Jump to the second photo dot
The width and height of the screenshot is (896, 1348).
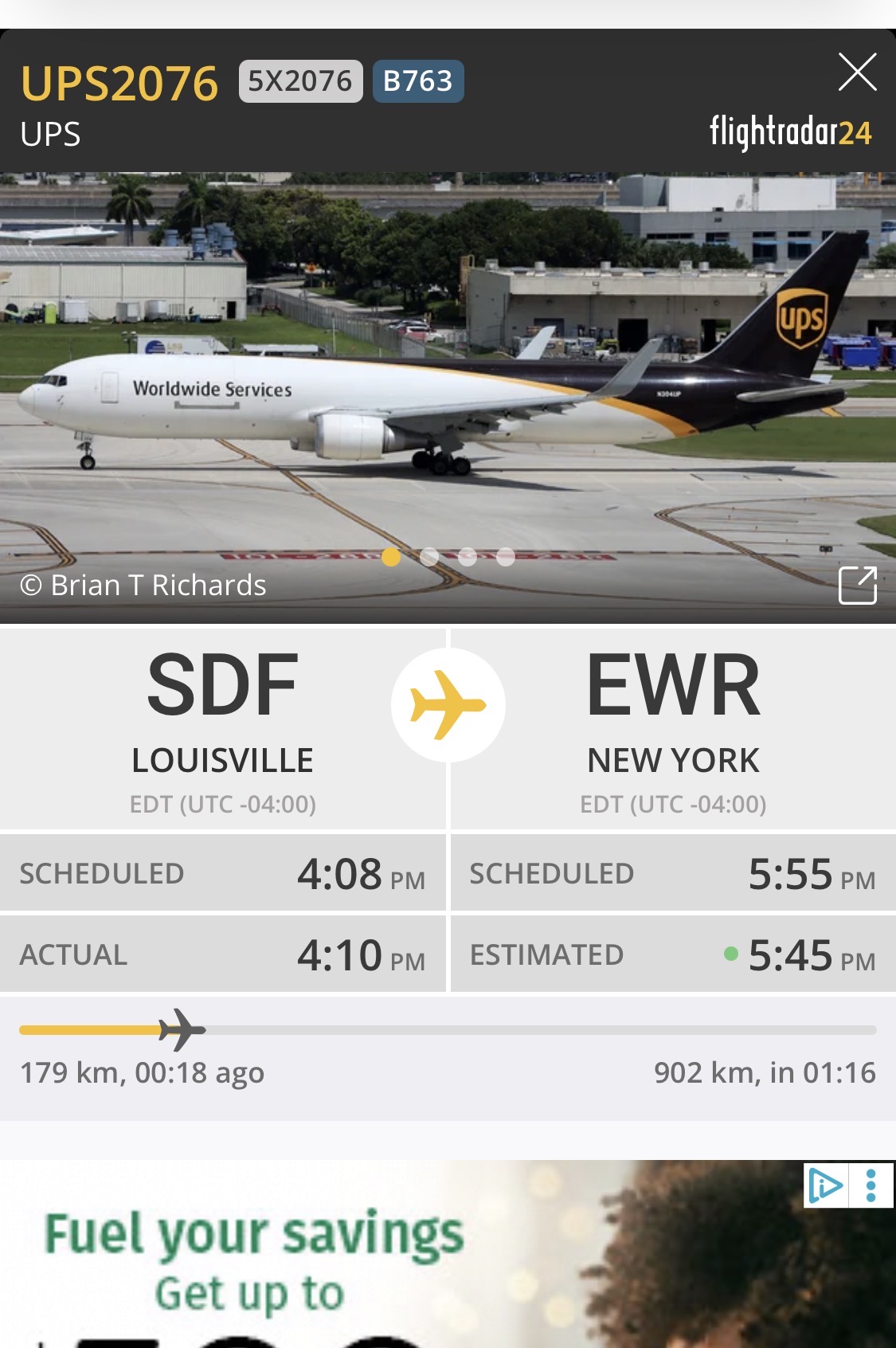(429, 557)
